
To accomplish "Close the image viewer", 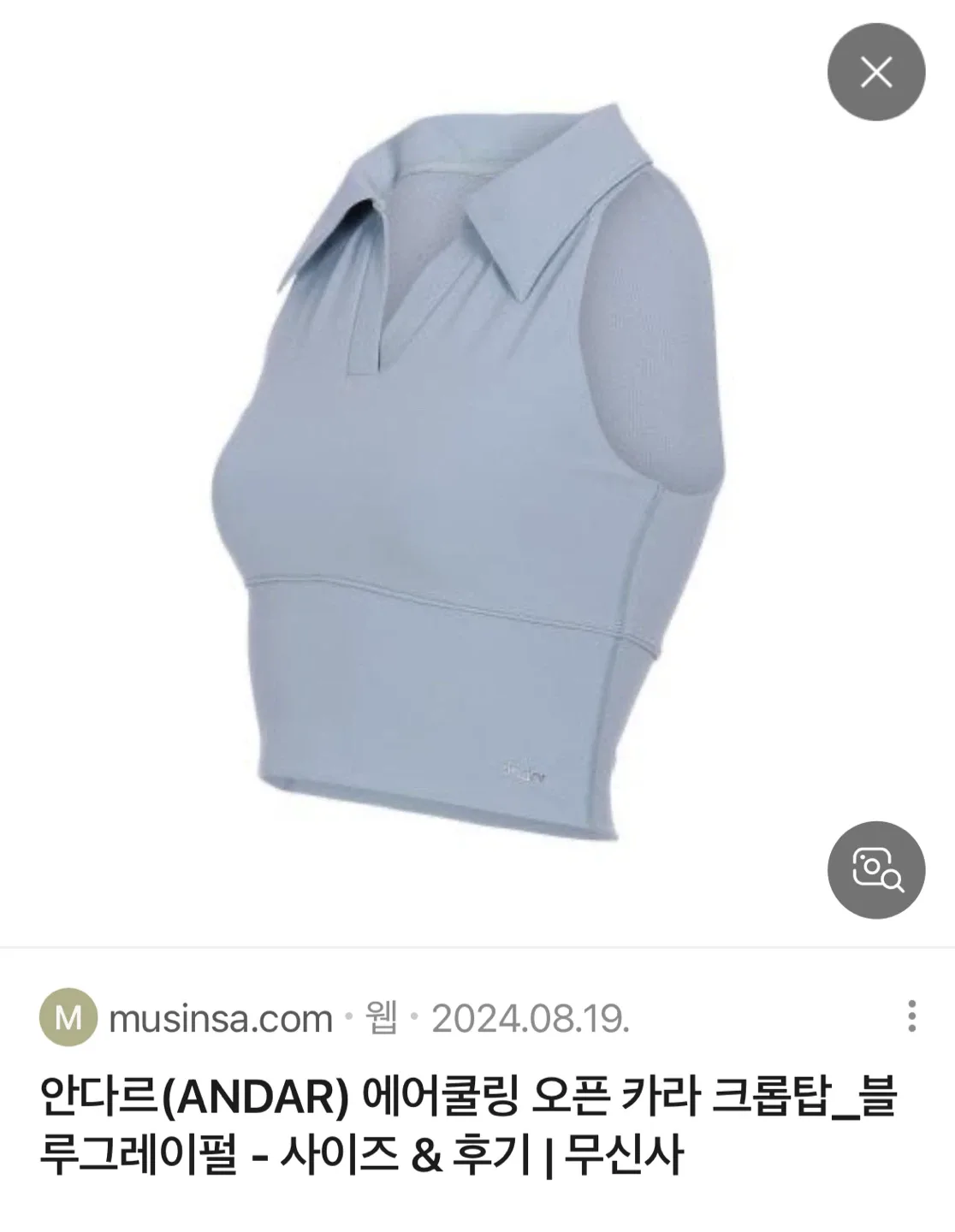I will point(875,72).
